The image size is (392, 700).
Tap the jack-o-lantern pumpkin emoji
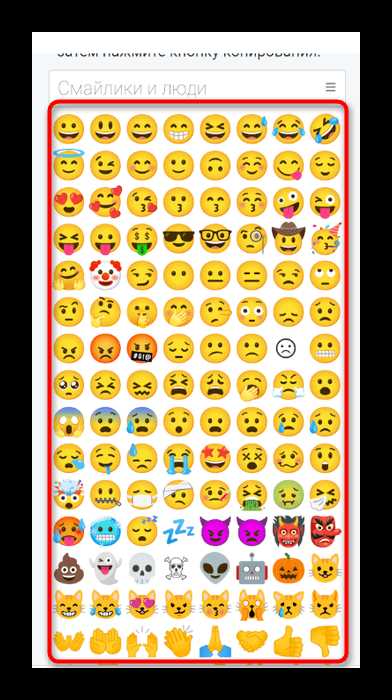(288, 567)
